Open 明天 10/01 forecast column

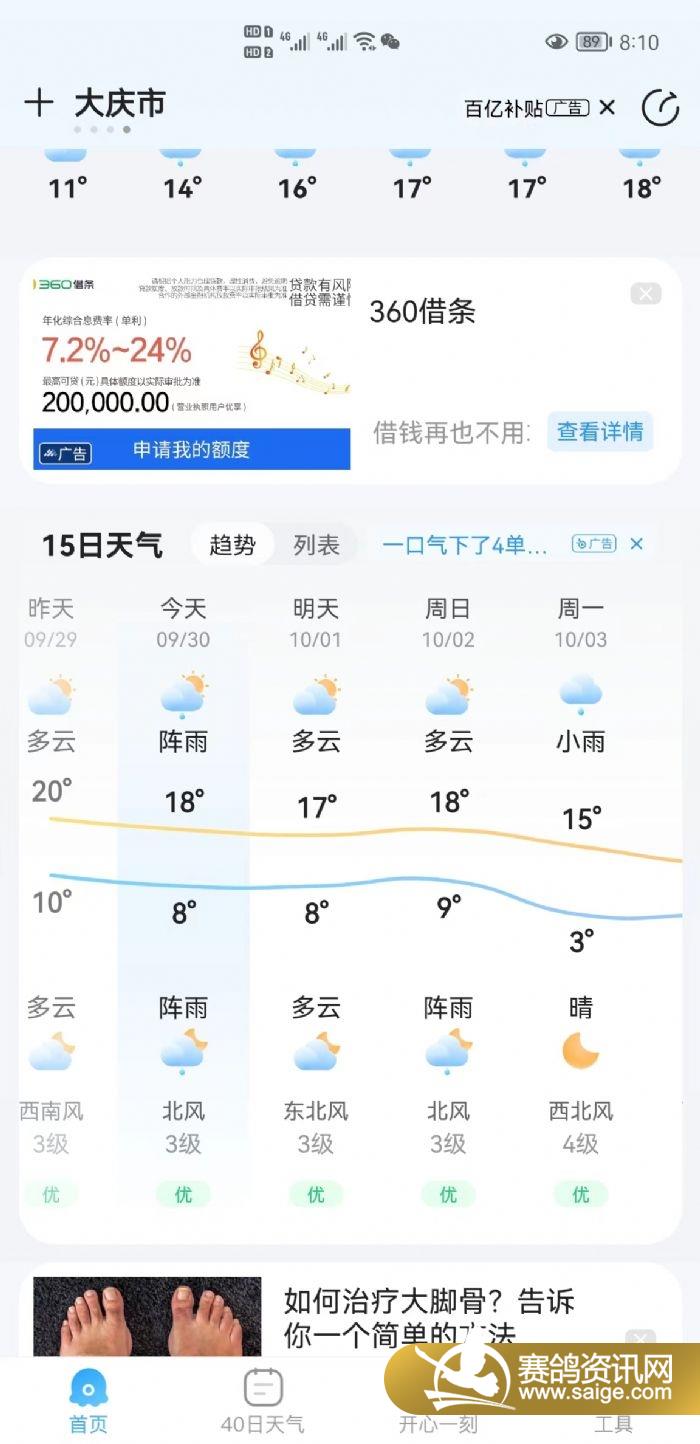click(316, 900)
